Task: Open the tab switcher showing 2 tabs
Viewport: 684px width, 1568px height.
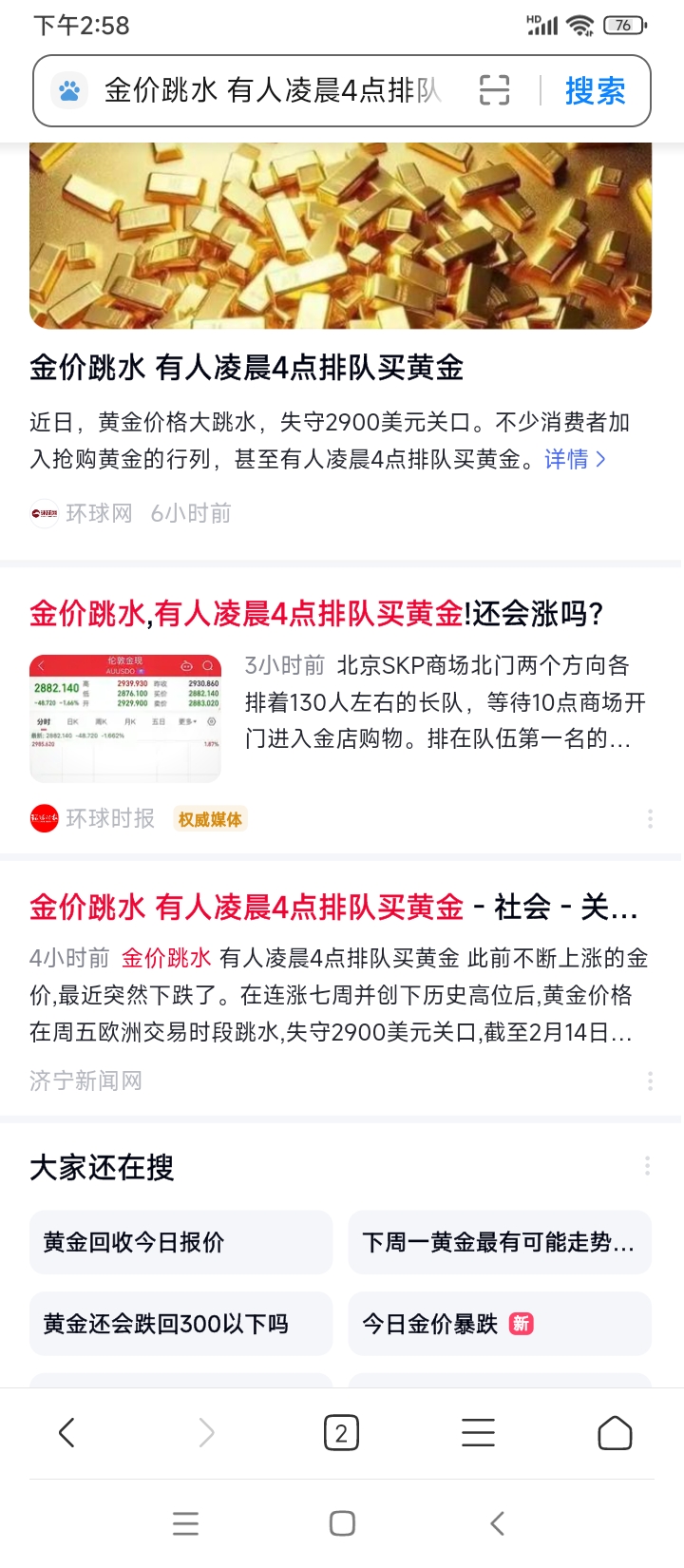Action: click(x=341, y=1432)
